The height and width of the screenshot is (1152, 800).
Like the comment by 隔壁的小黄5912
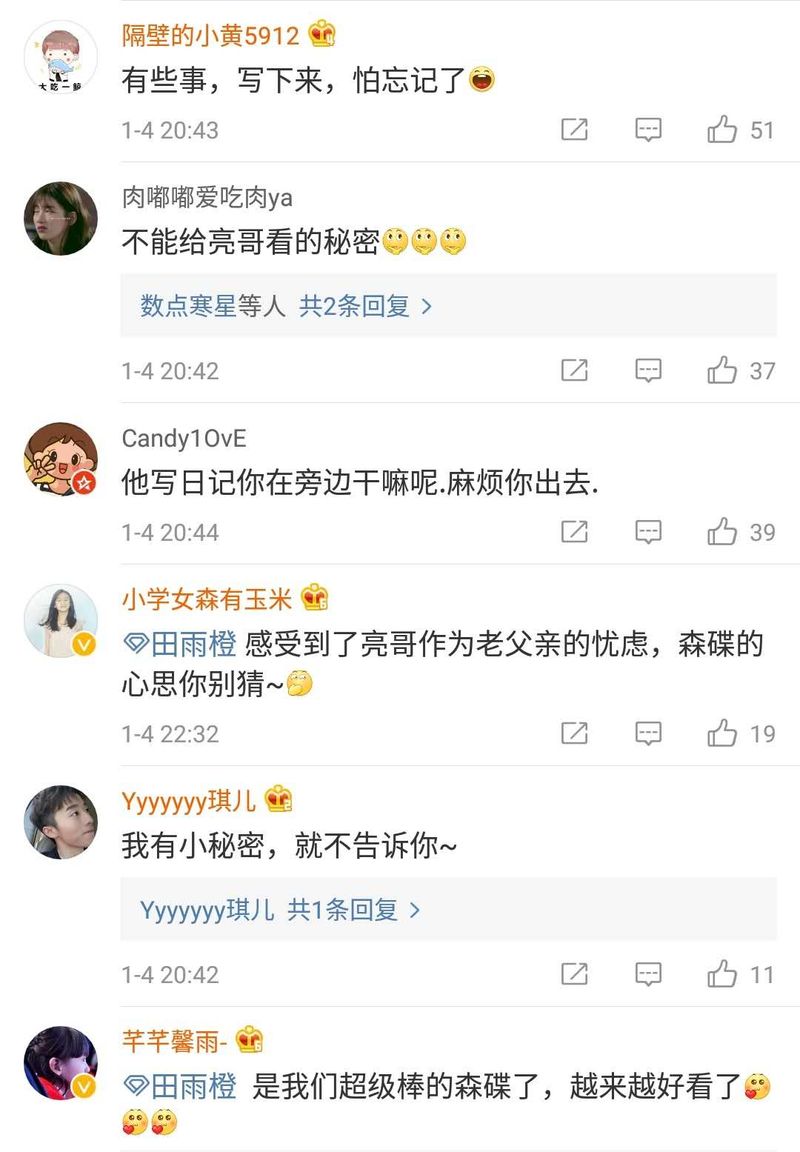pos(722,130)
